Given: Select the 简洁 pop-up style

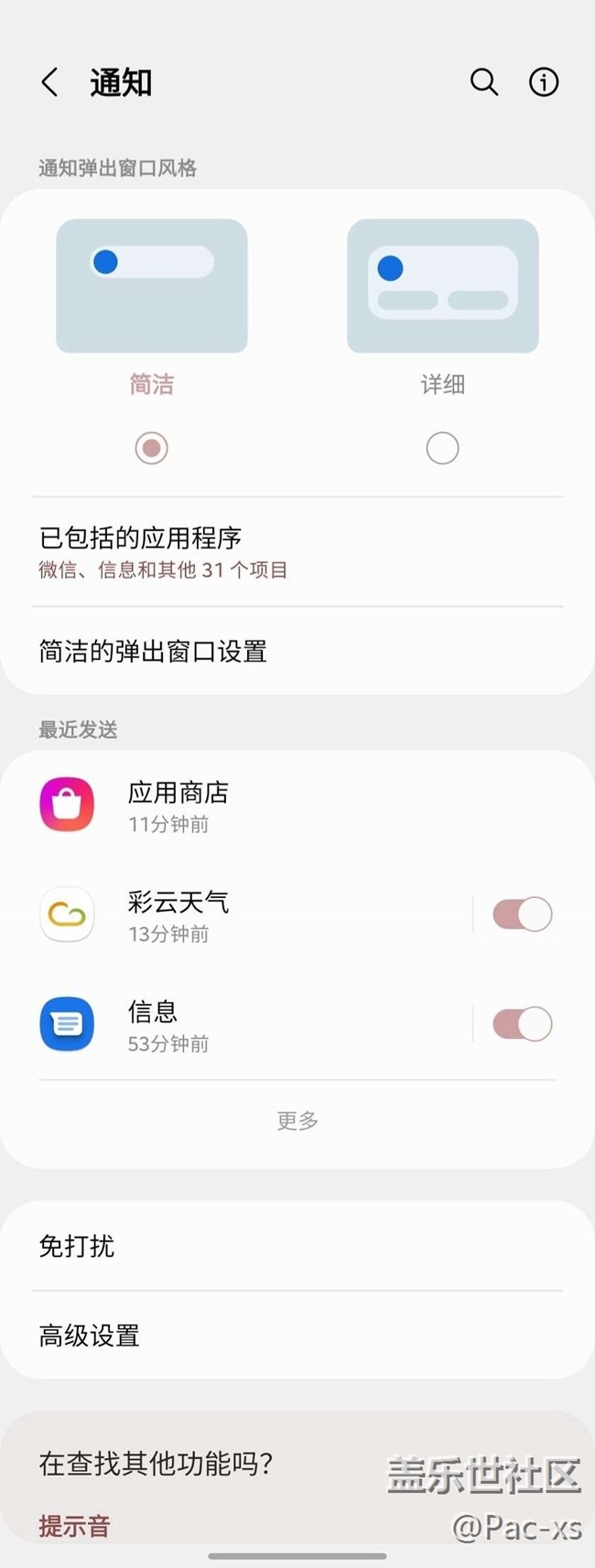Looking at the screenshot, I should pos(151,448).
